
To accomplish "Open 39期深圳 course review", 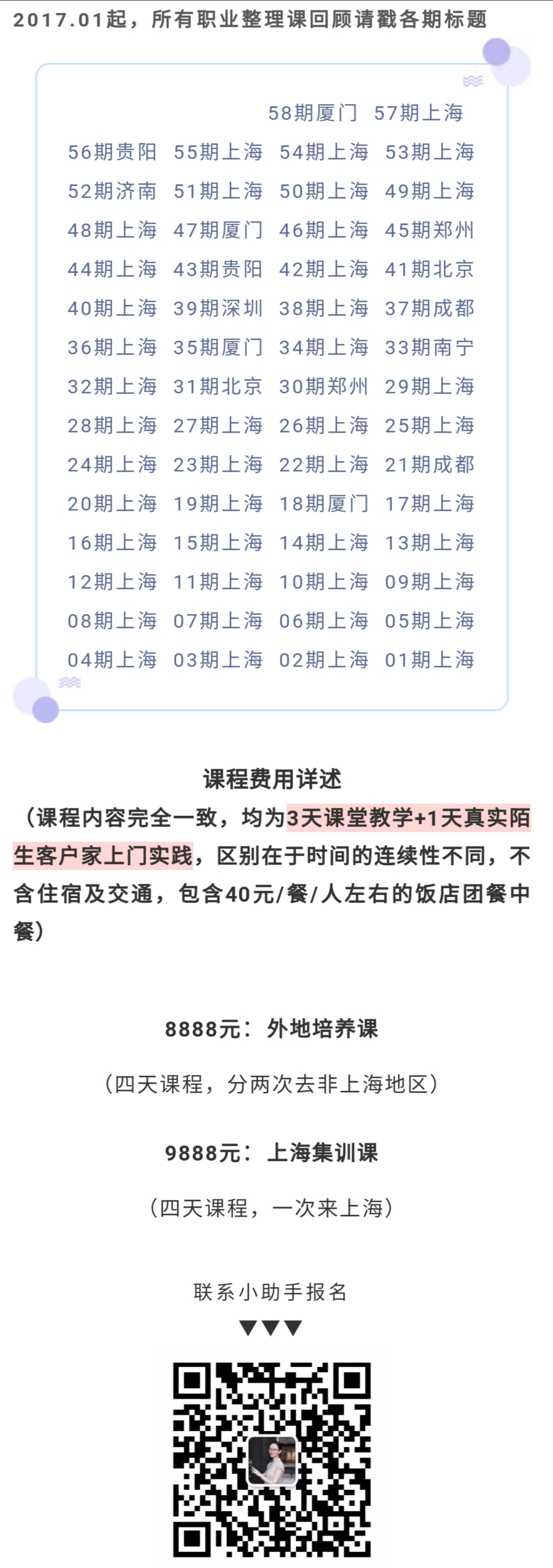I will coord(218,308).
